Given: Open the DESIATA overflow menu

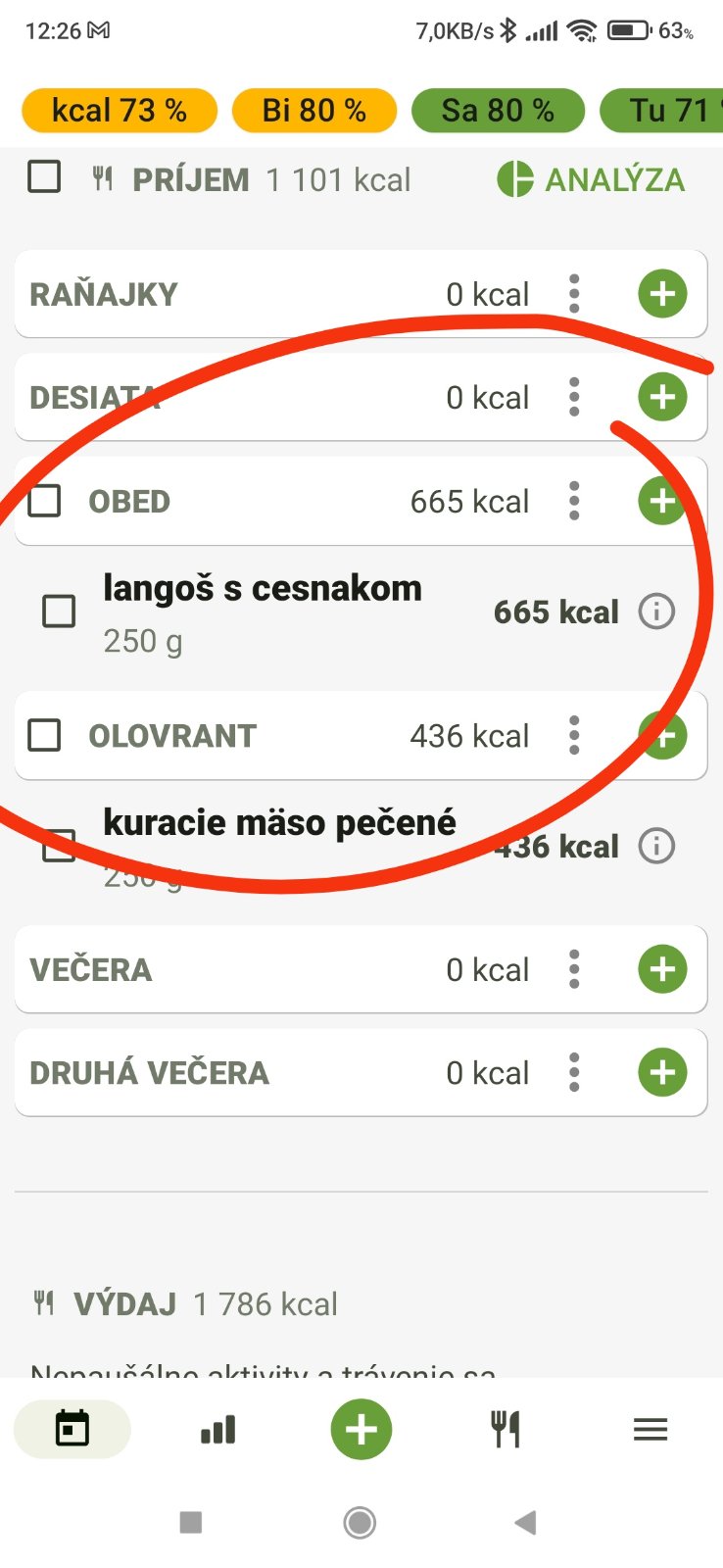Looking at the screenshot, I should tap(574, 397).
